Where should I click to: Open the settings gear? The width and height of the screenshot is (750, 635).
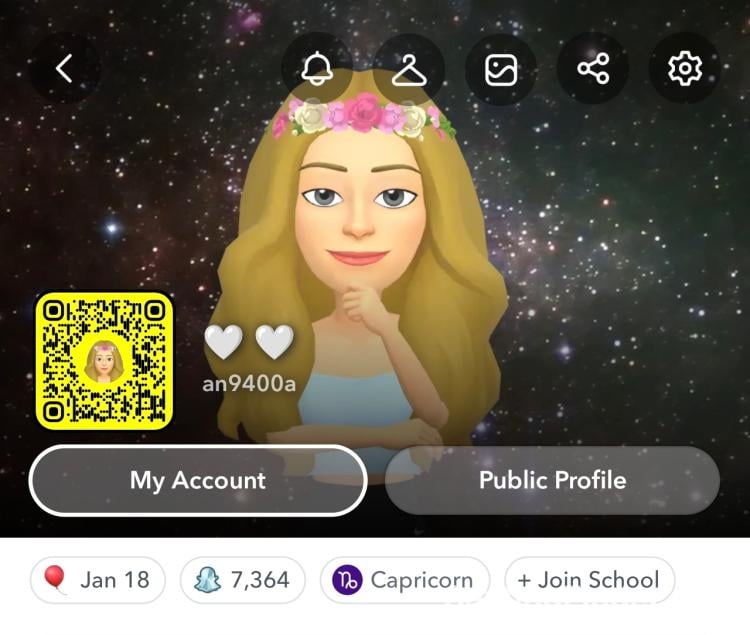[685, 69]
